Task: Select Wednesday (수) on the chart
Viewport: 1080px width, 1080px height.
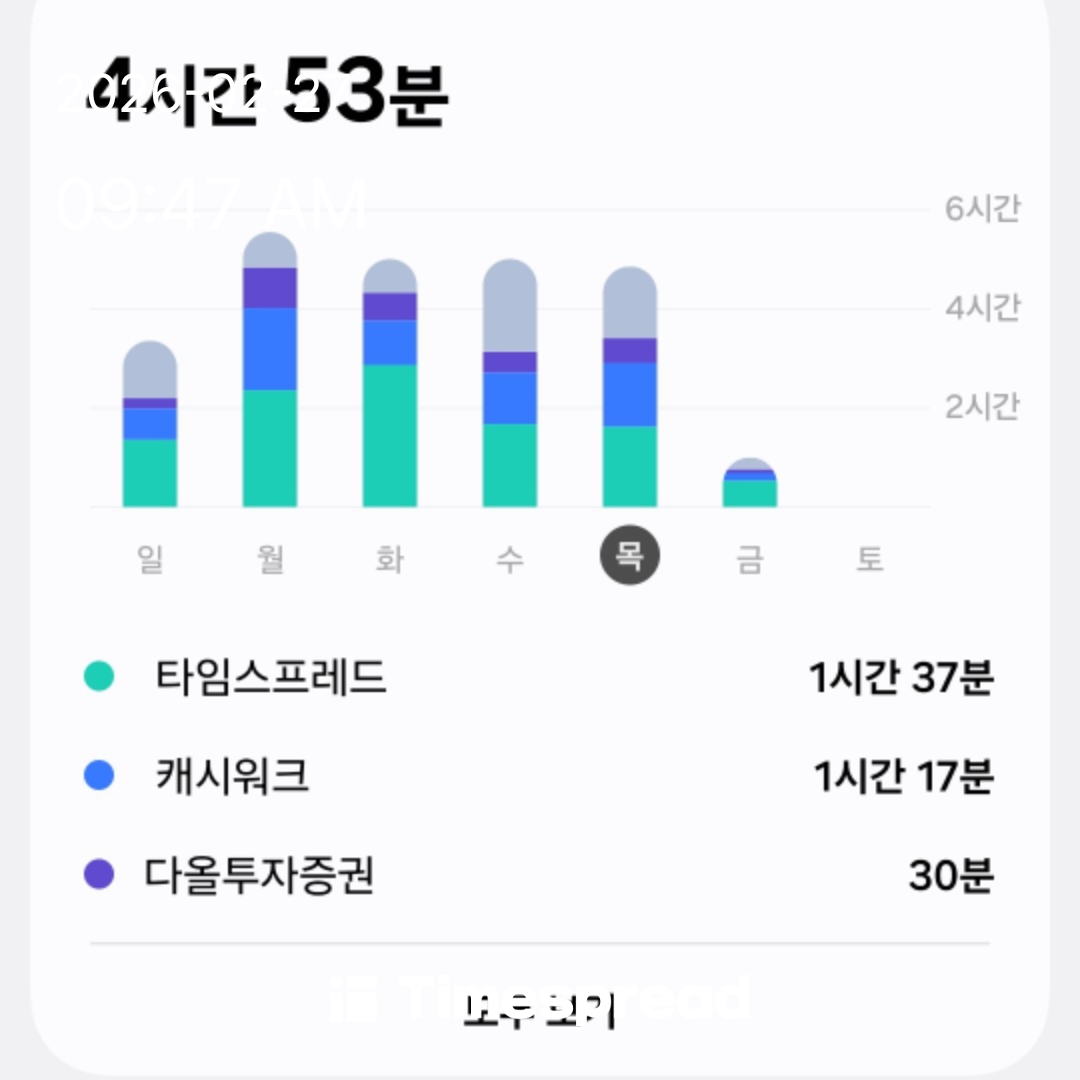Action: tap(510, 558)
